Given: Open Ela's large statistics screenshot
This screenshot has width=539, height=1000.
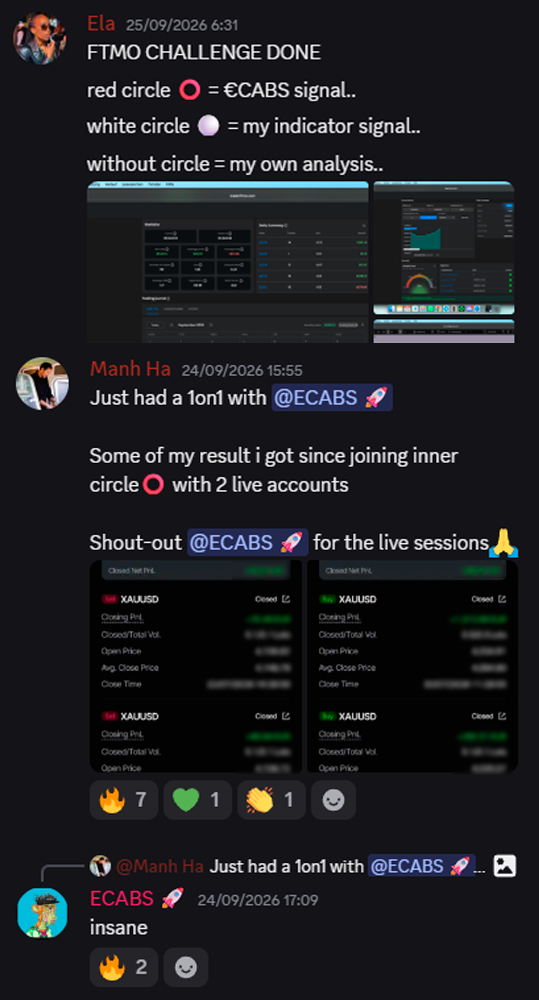Looking at the screenshot, I should tap(228, 262).
